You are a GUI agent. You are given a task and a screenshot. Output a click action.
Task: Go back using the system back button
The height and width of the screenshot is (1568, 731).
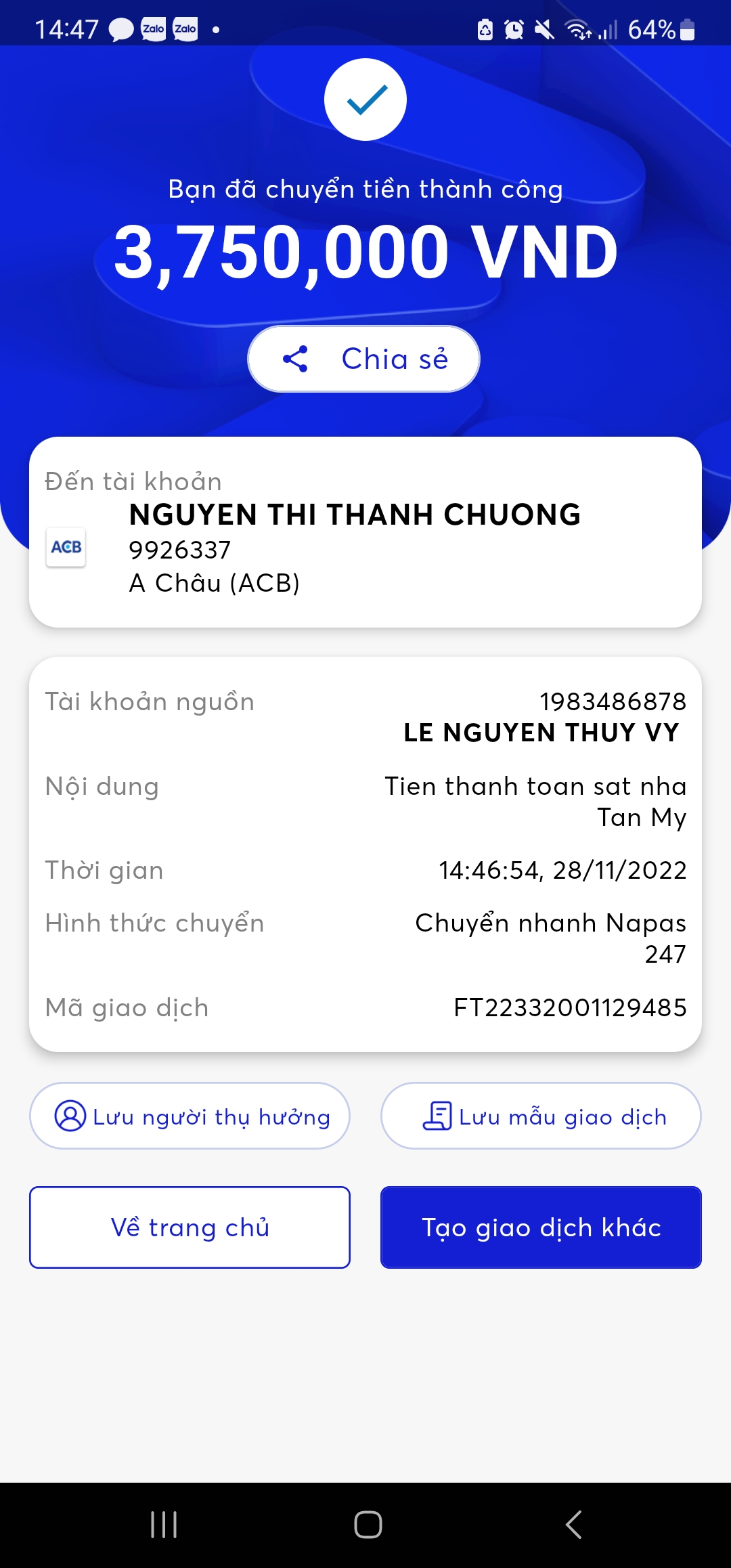(573, 1525)
